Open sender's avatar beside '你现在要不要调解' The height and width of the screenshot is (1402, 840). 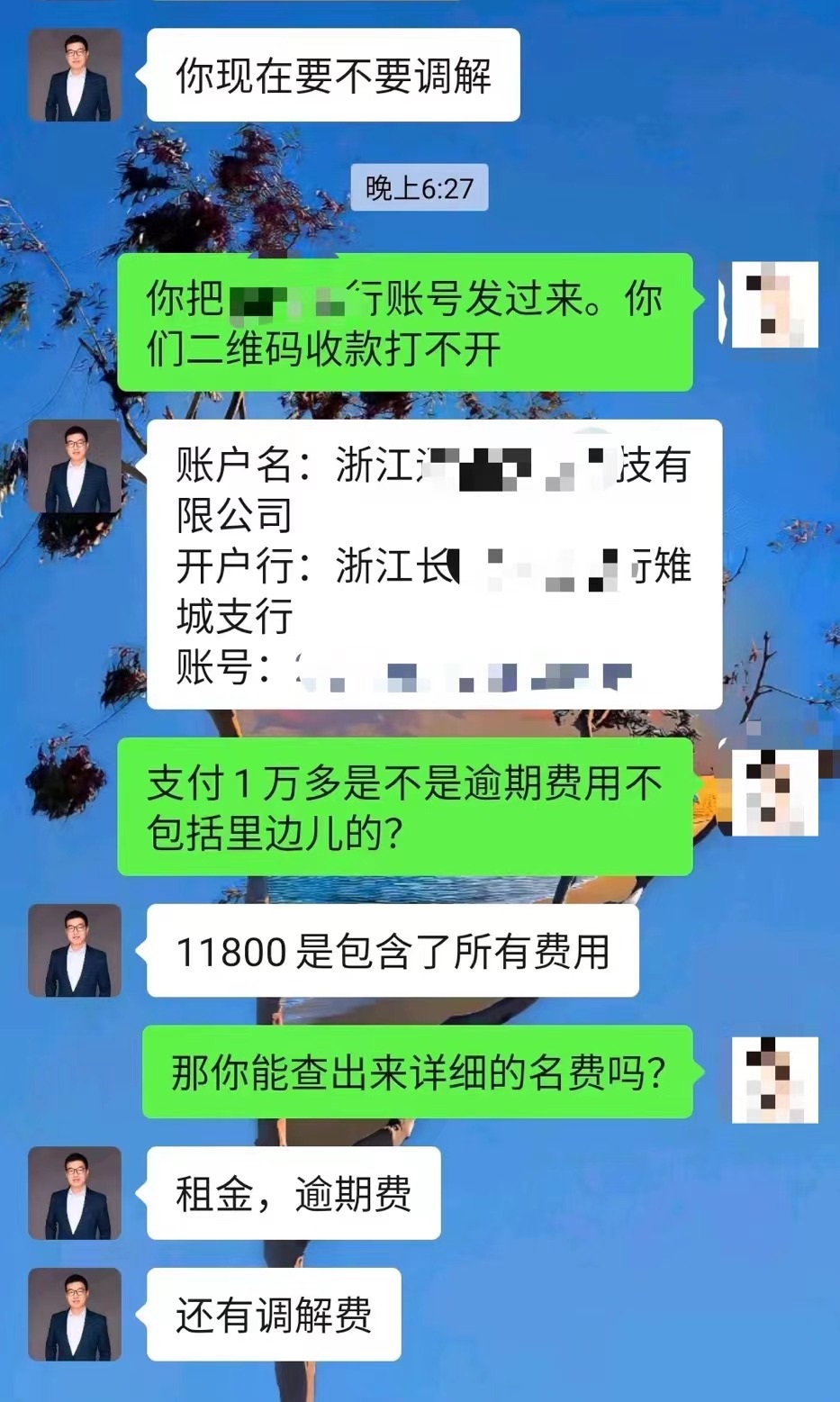75,75
